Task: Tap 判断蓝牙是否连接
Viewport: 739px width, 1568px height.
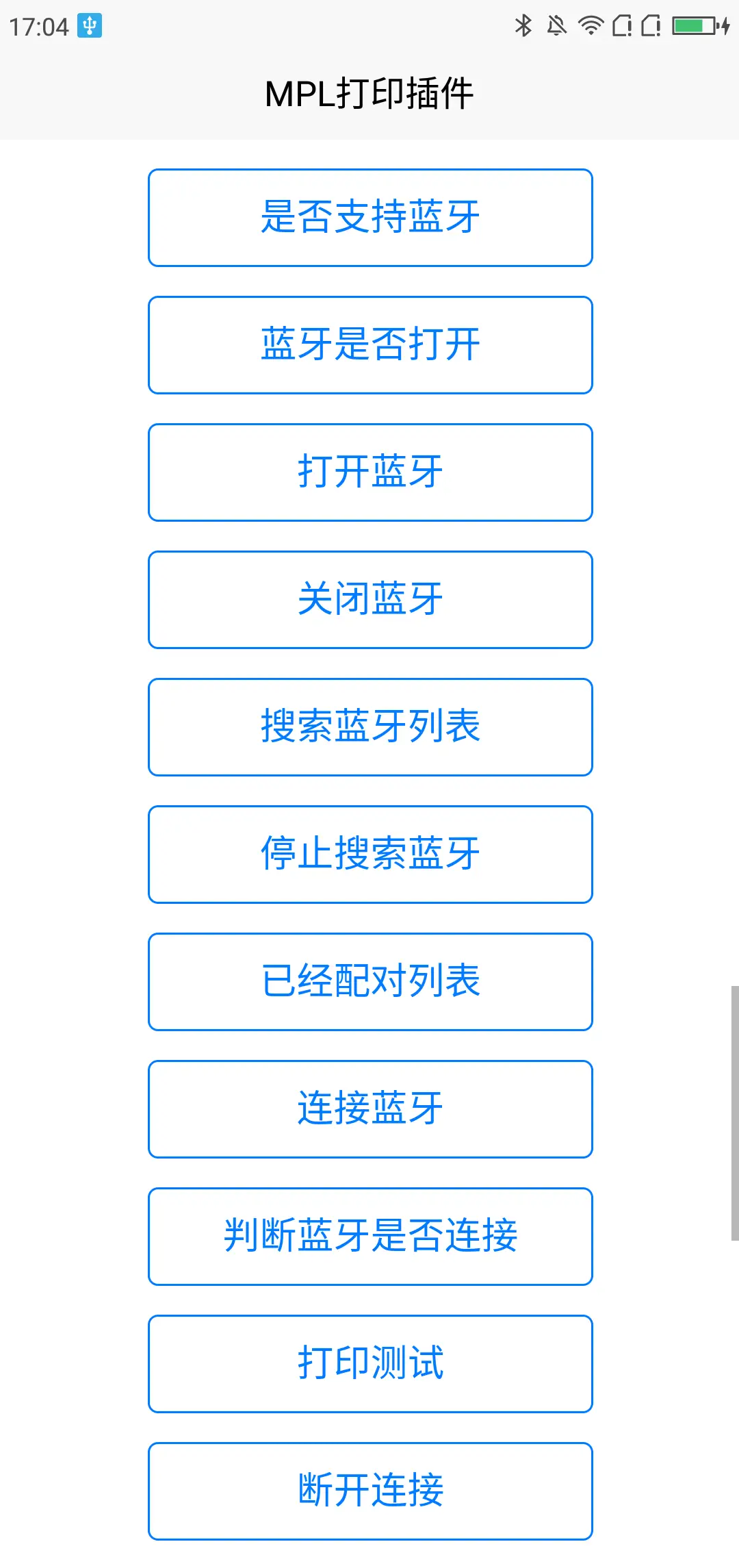Action: pyautogui.click(x=370, y=1237)
